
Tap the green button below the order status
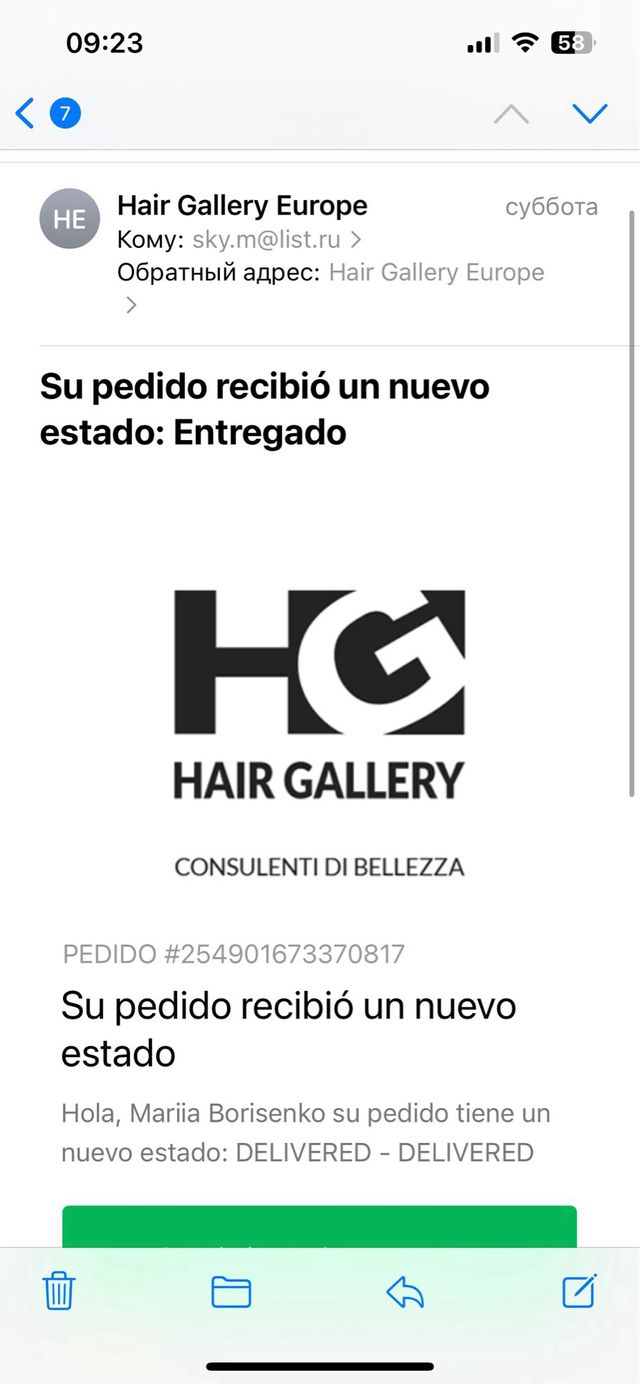pos(319,1226)
